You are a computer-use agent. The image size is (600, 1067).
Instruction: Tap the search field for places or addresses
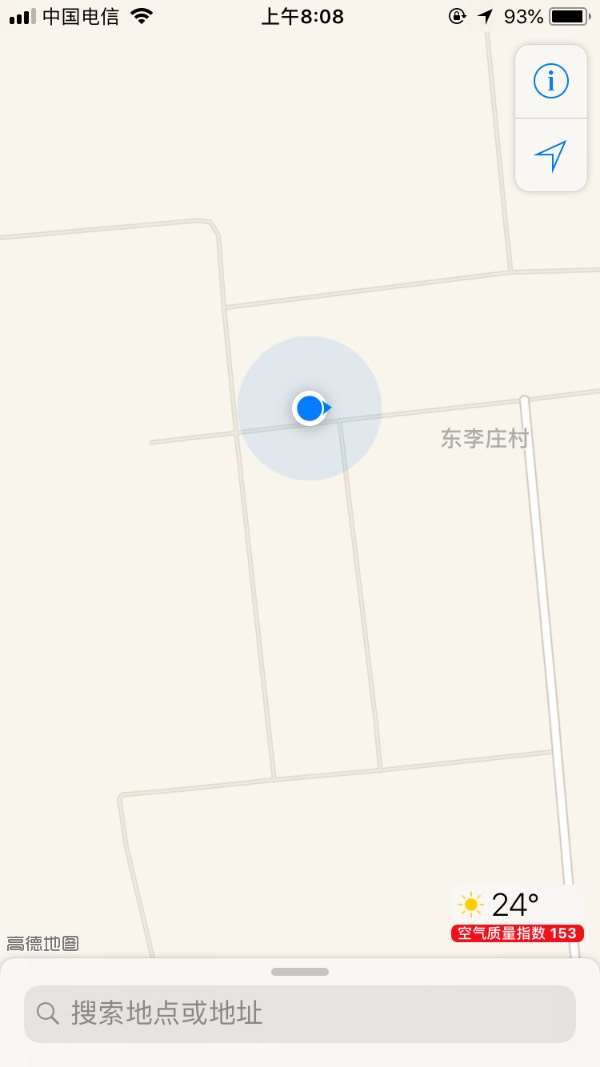click(x=300, y=1013)
